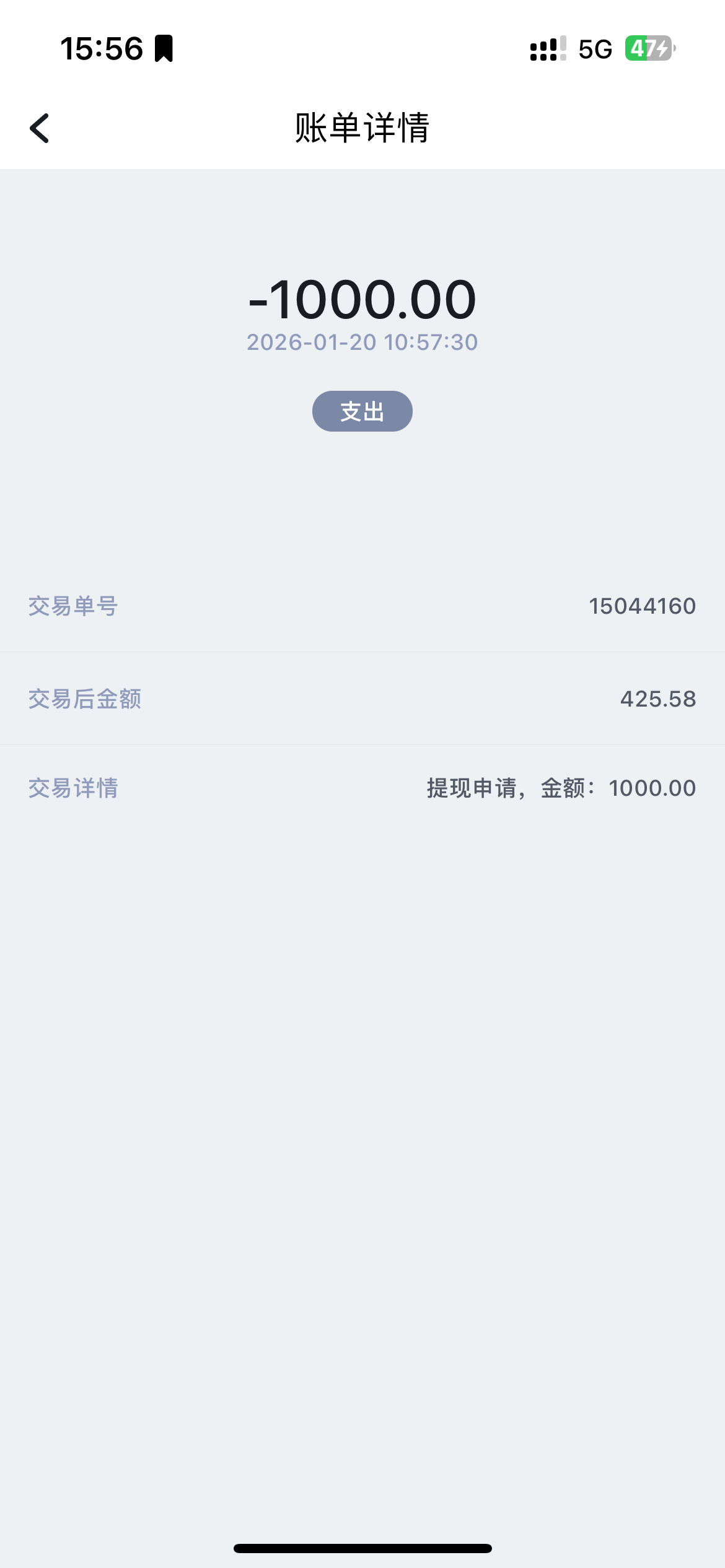Screen dimensions: 725x1568
Task: Tap amount 1000.00 in transaction details
Action: pyautogui.click(x=651, y=788)
